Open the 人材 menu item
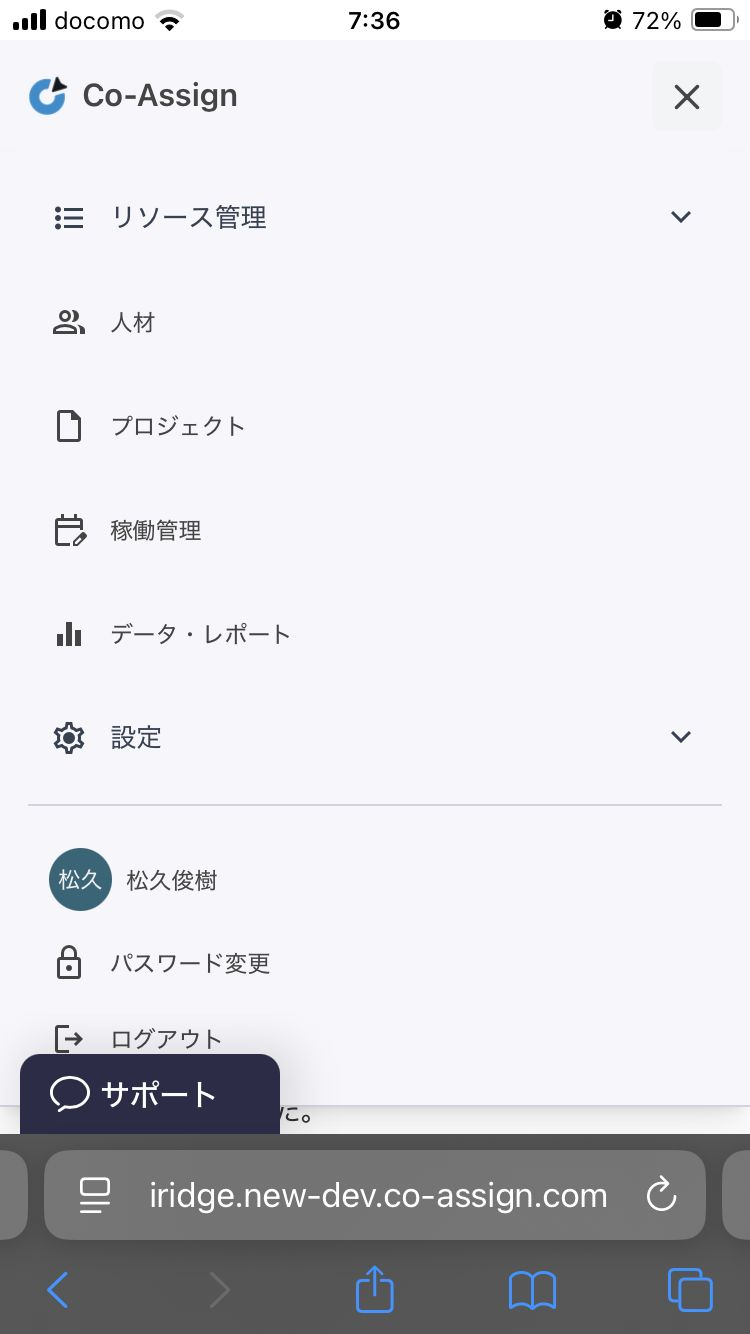Image resolution: width=750 pixels, height=1334 pixels. click(x=134, y=322)
